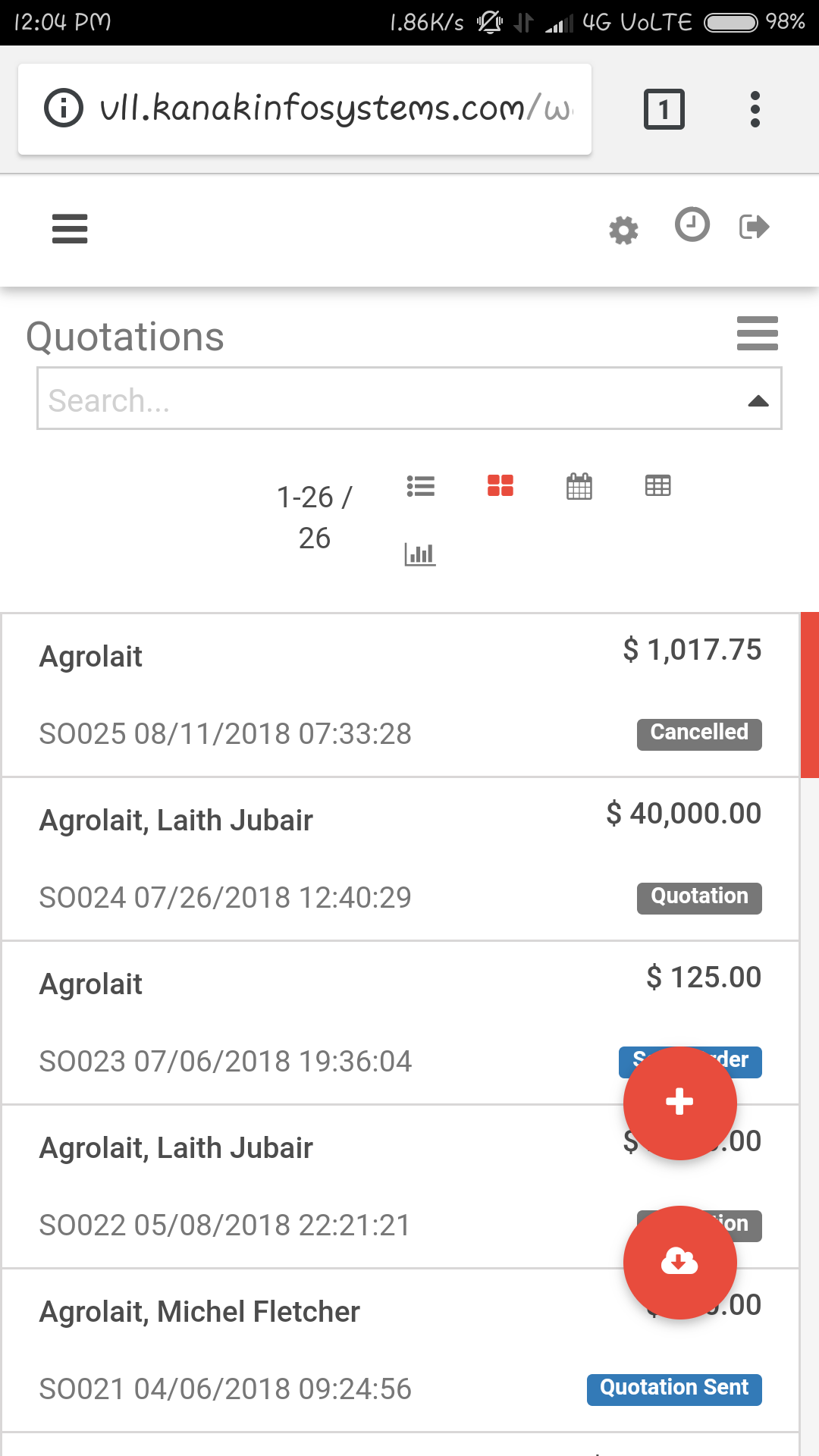
Task: Switch to list view
Action: [x=421, y=486]
